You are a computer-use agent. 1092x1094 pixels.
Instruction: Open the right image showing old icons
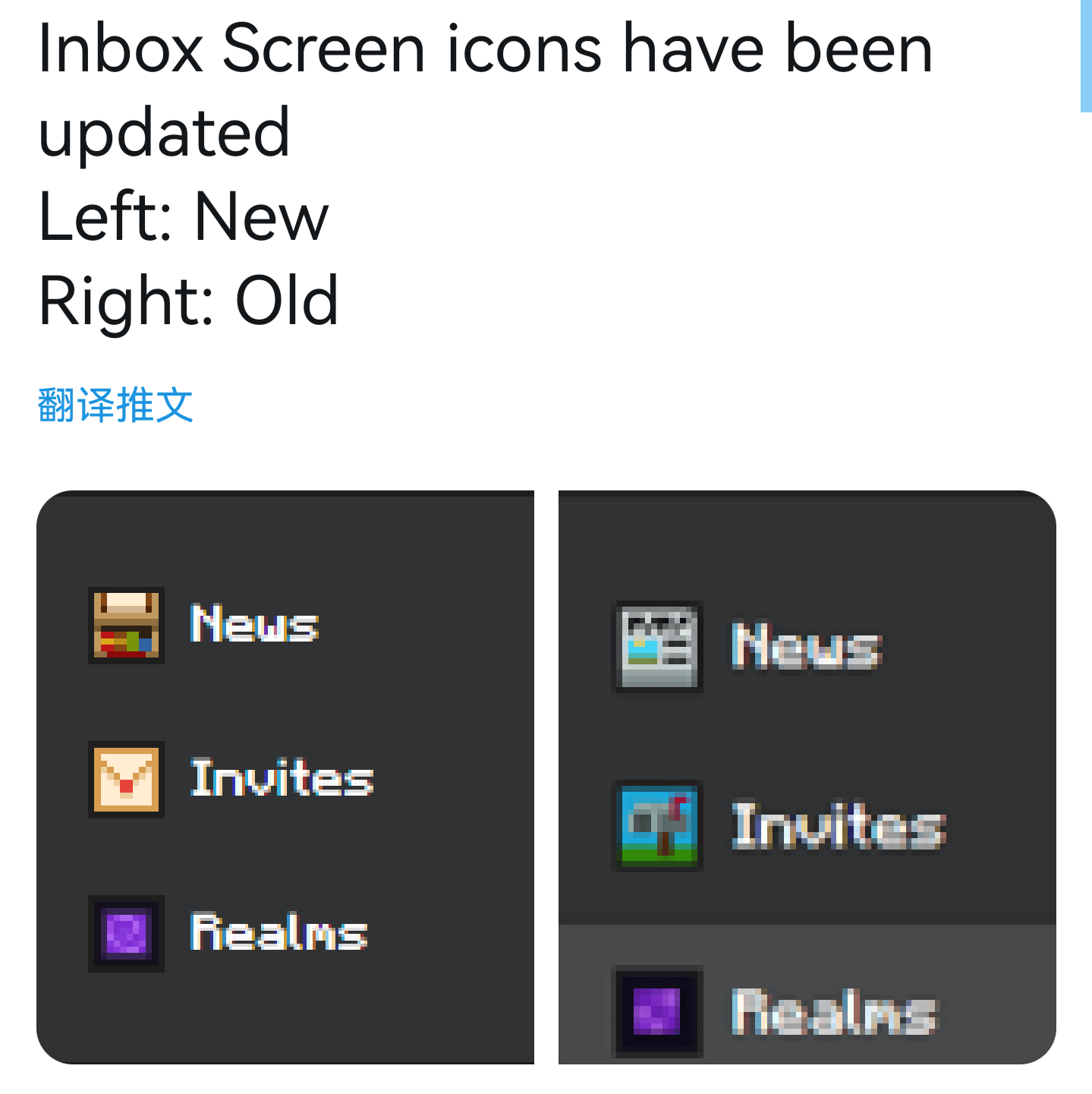807,777
